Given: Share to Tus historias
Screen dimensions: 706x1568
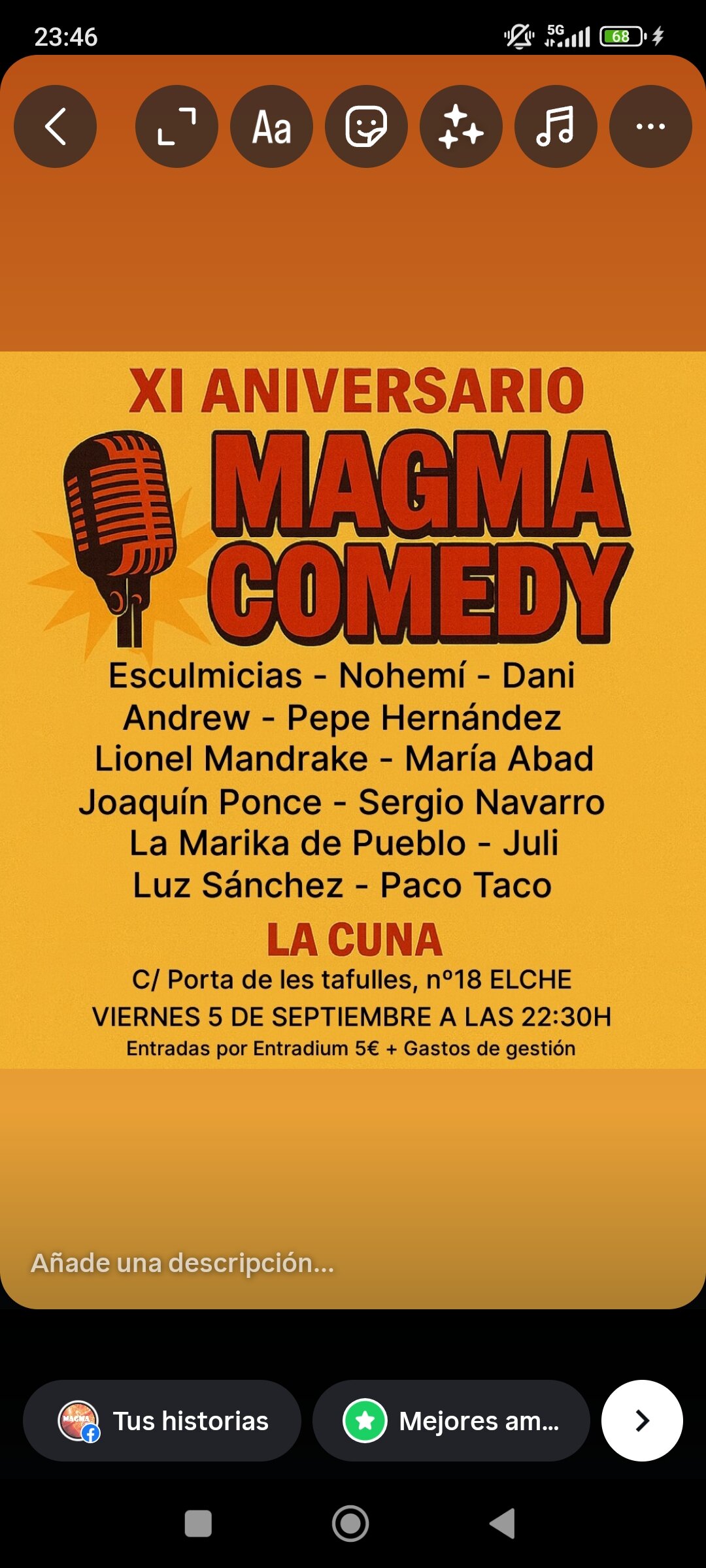Looking at the screenshot, I should point(162,1420).
